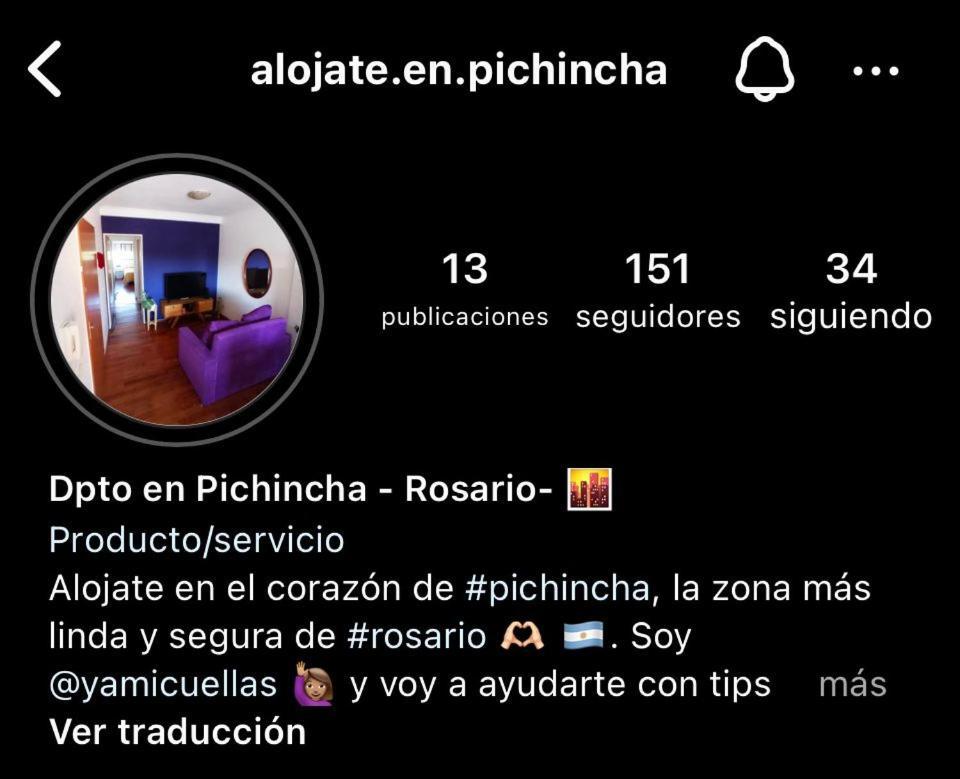Open the profile picture story ring
Viewport: 960px width, 779px height.
[177, 299]
